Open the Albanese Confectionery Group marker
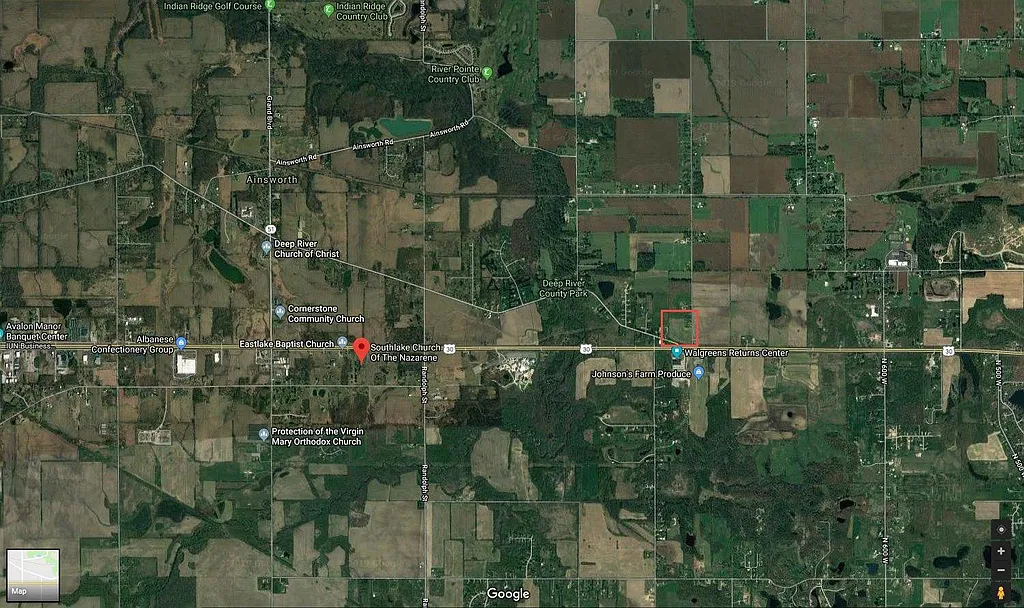Screen dimensions: 1024x608 click(181, 342)
